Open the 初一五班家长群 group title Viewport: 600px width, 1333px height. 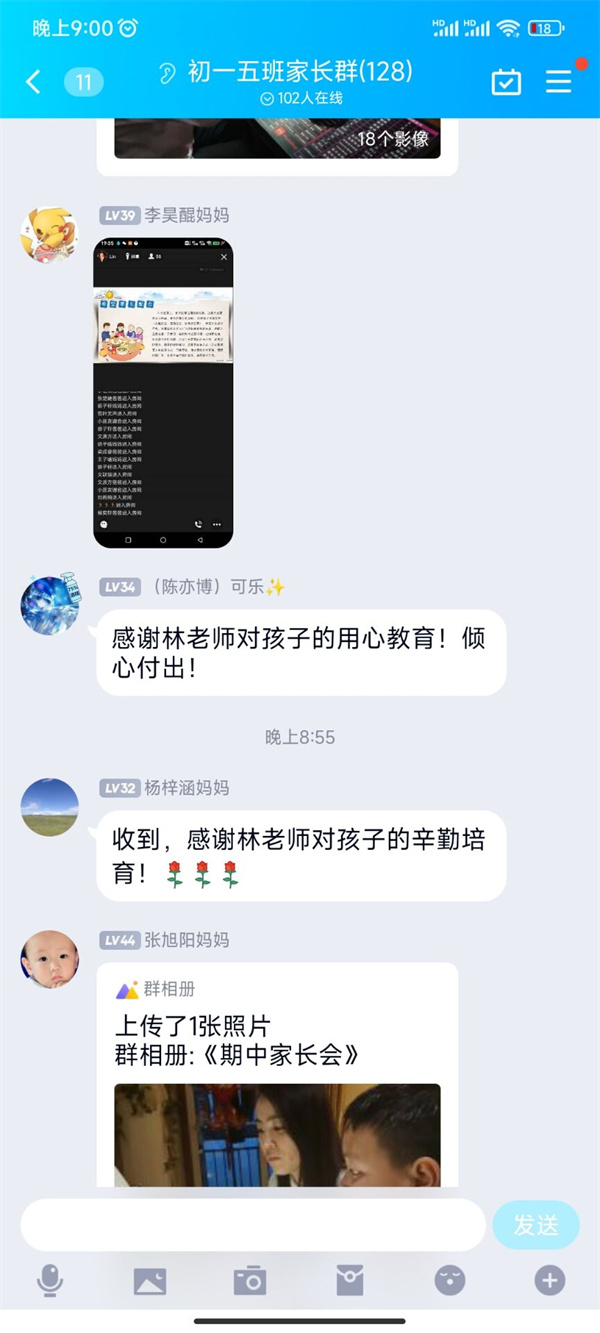pyautogui.click(x=300, y=72)
